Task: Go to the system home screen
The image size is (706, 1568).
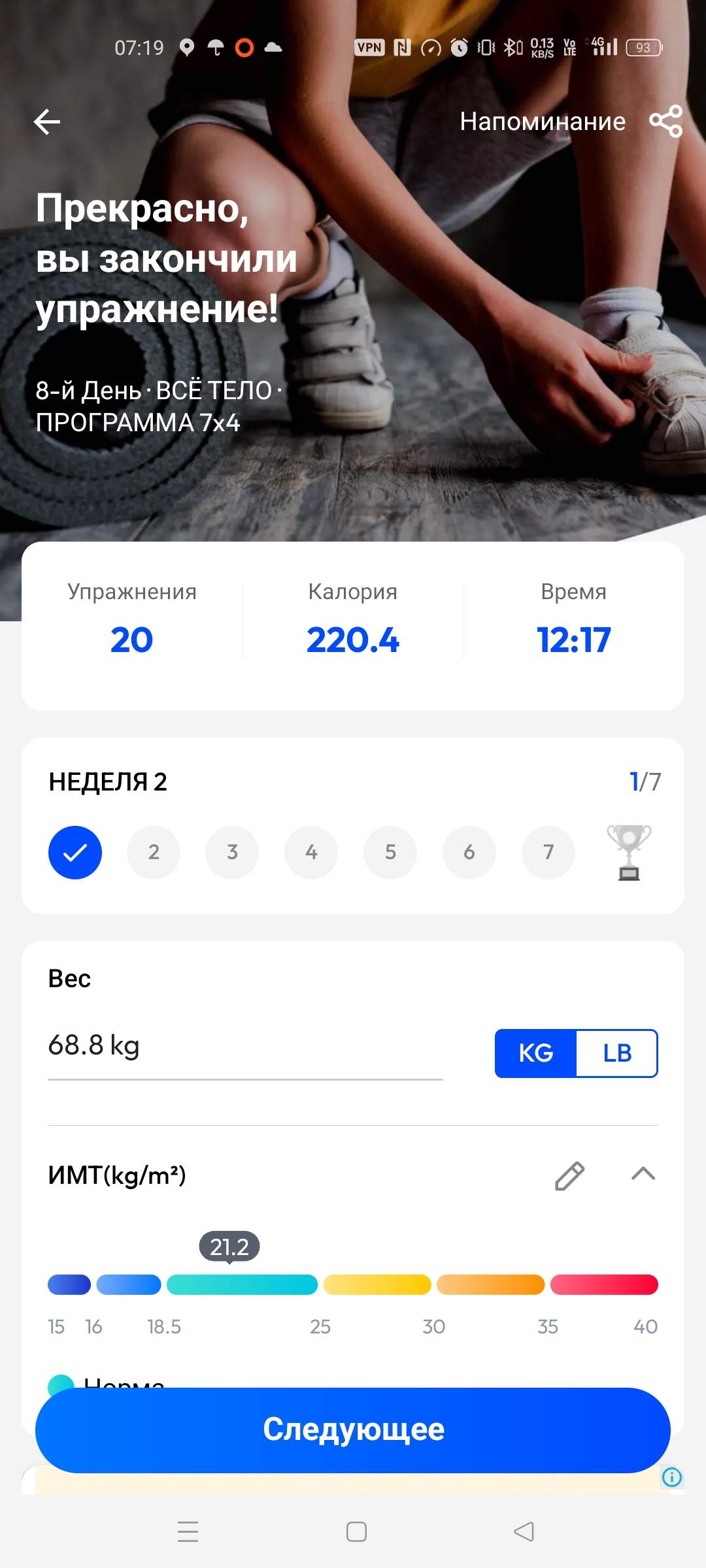Action: 356,1531
